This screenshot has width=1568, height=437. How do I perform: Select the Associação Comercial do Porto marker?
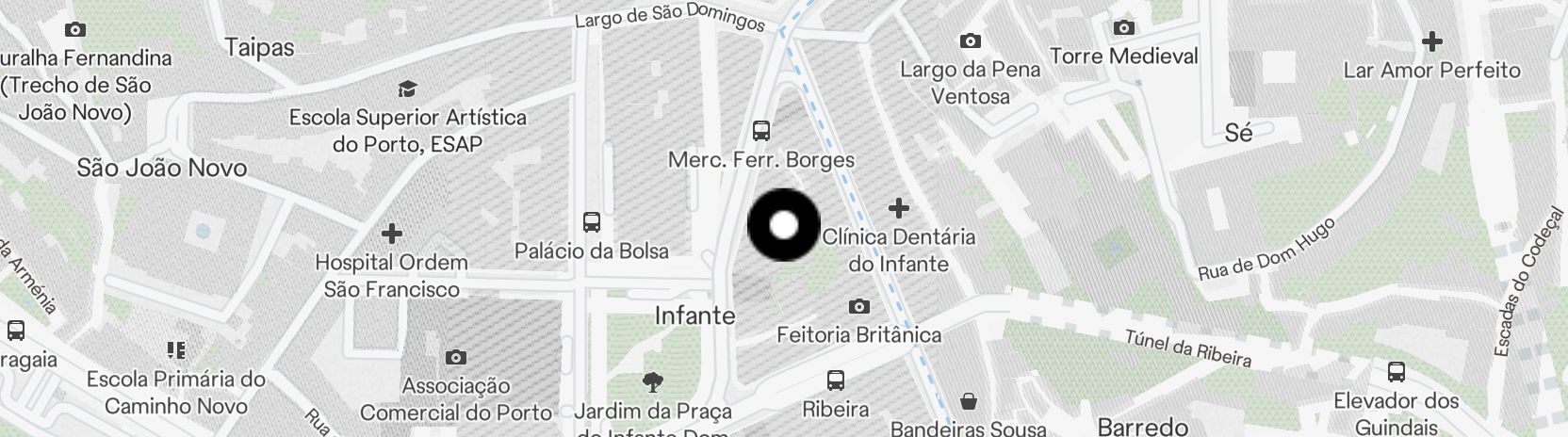(x=456, y=357)
